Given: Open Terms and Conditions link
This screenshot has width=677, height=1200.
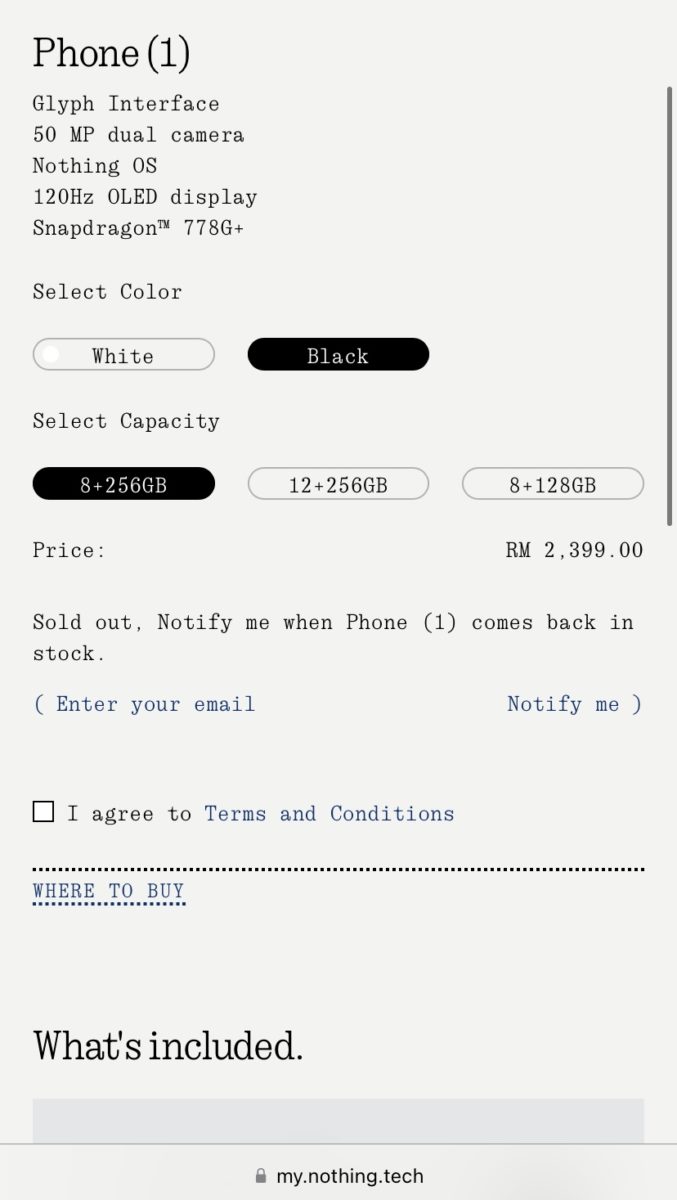Looking at the screenshot, I should tap(329, 813).
